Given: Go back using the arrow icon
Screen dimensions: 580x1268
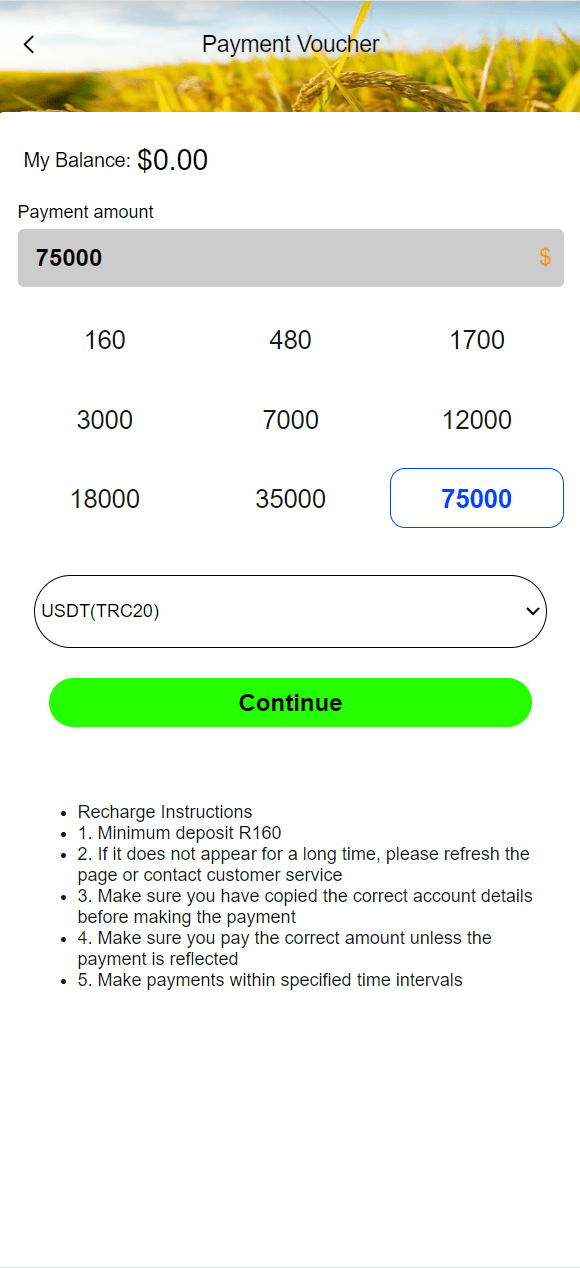Looking at the screenshot, I should 29,44.
